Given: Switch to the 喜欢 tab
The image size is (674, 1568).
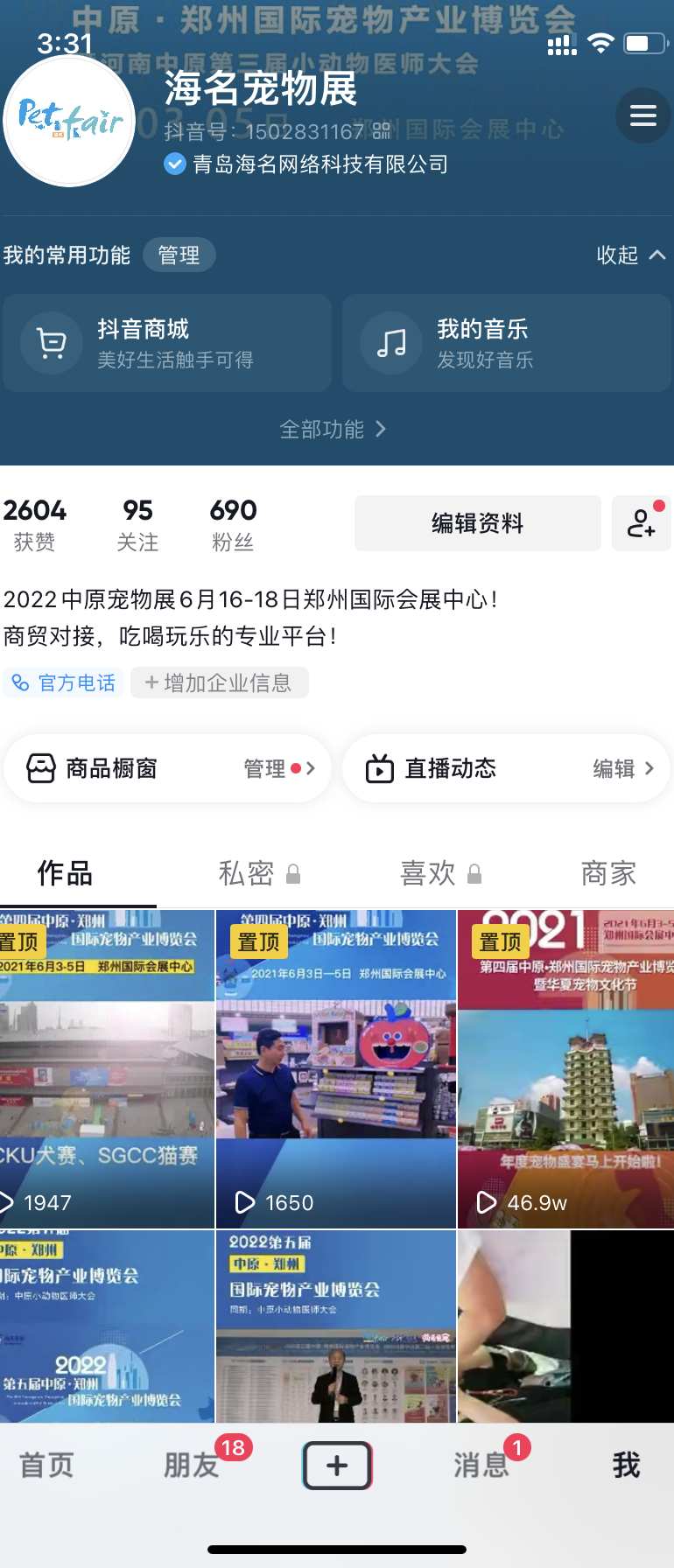Looking at the screenshot, I should [x=440, y=873].
